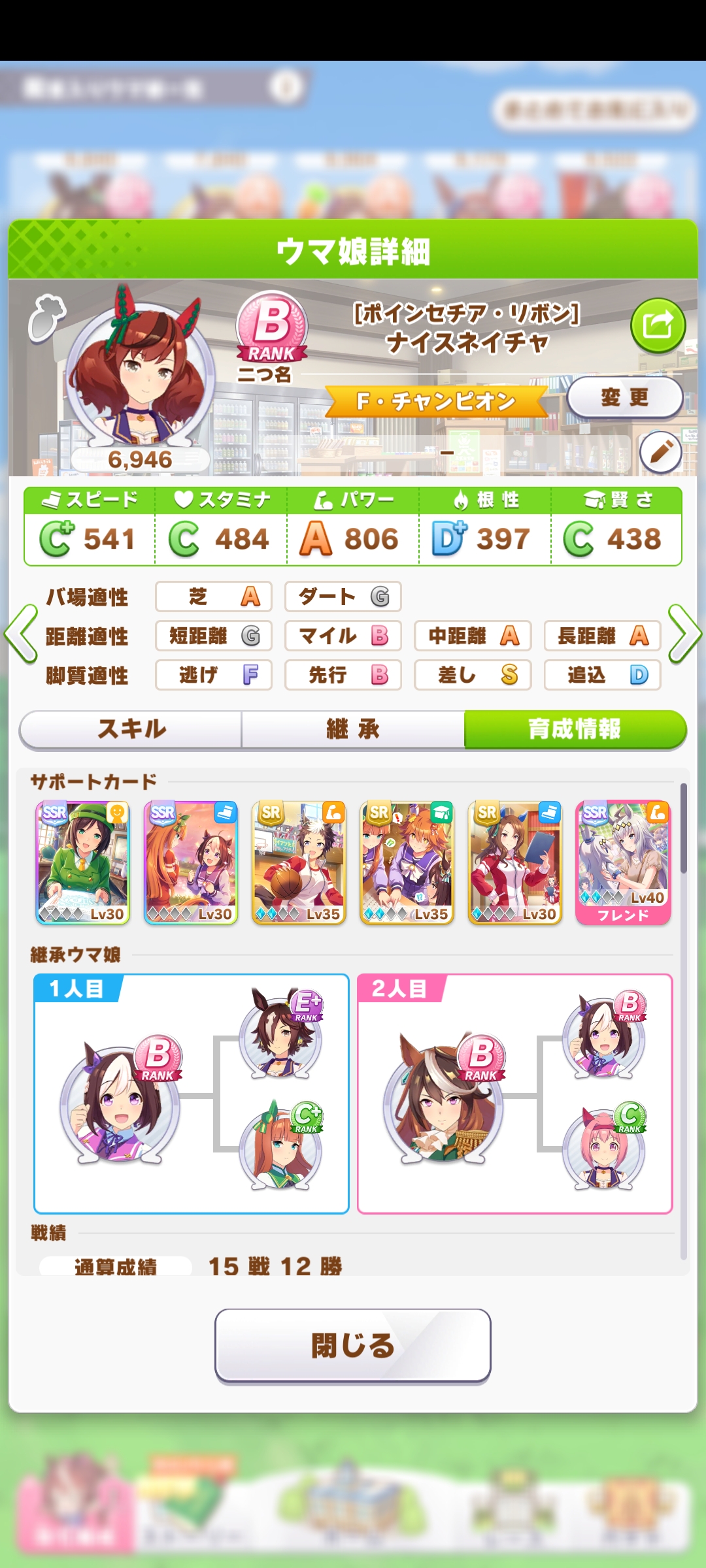
Task: Open the SR Lv35 basketball support card
Action: [299, 862]
